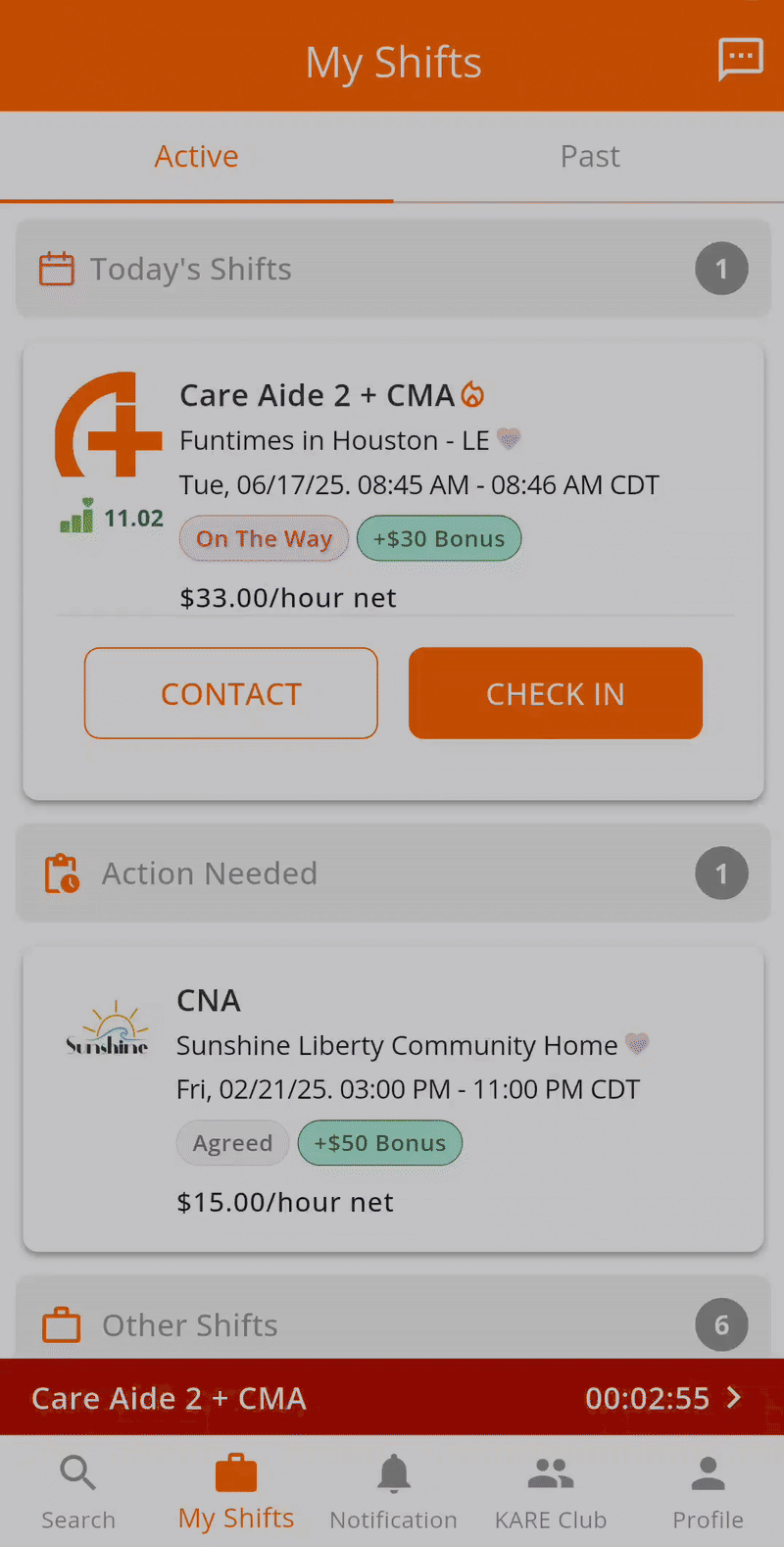Go to the Search tab
784x1547 pixels.
[x=78, y=1492]
